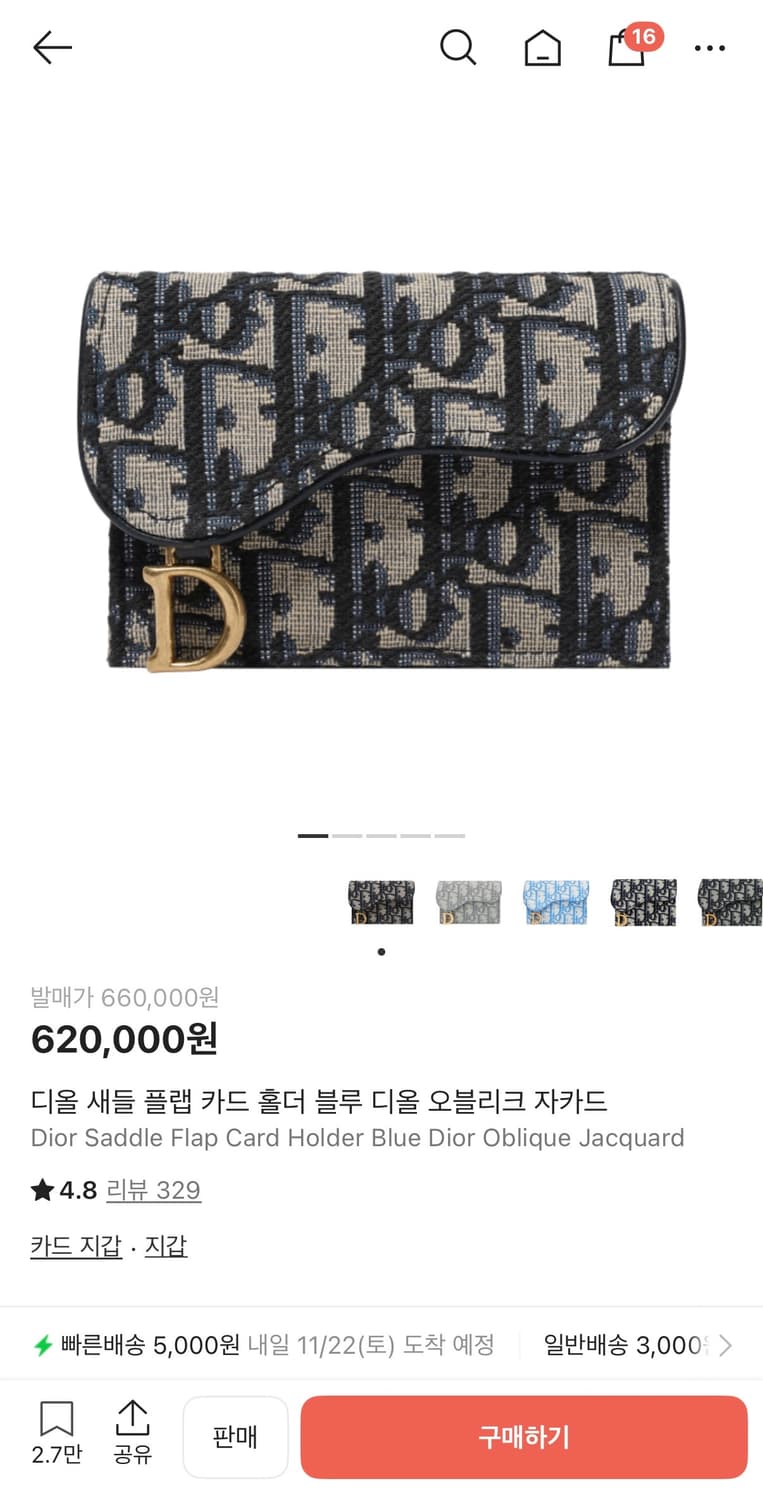Tap the 구매하기 purchase button
The width and height of the screenshot is (763, 1500).
pos(523,1437)
